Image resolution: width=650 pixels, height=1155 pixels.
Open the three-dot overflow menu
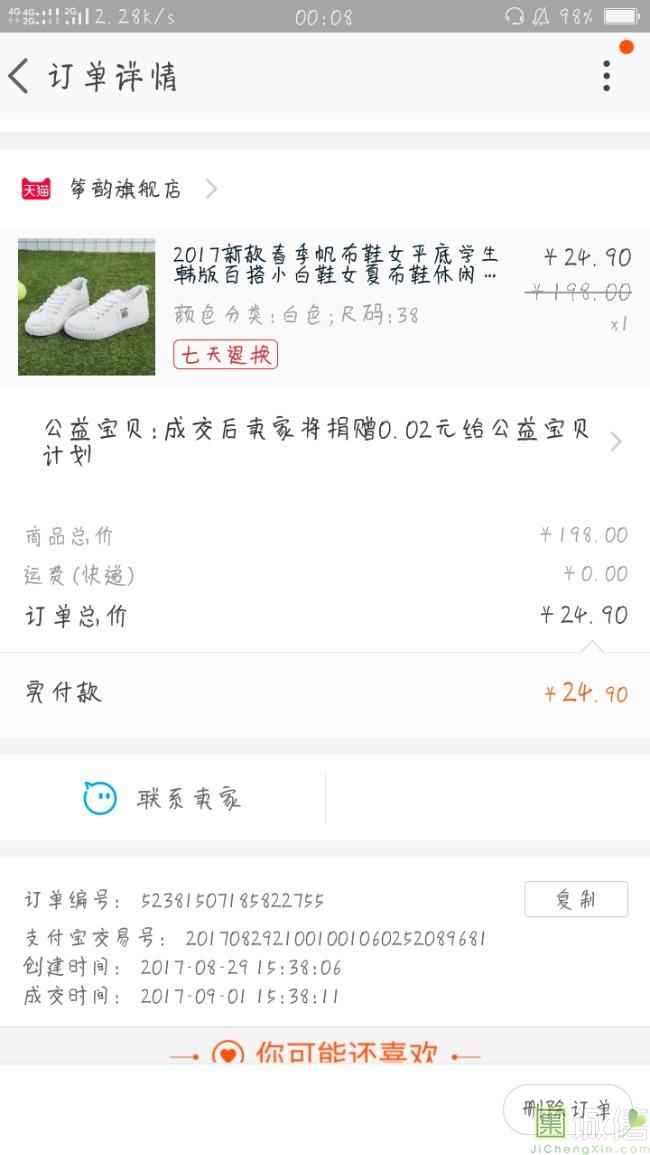coord(606,76)
